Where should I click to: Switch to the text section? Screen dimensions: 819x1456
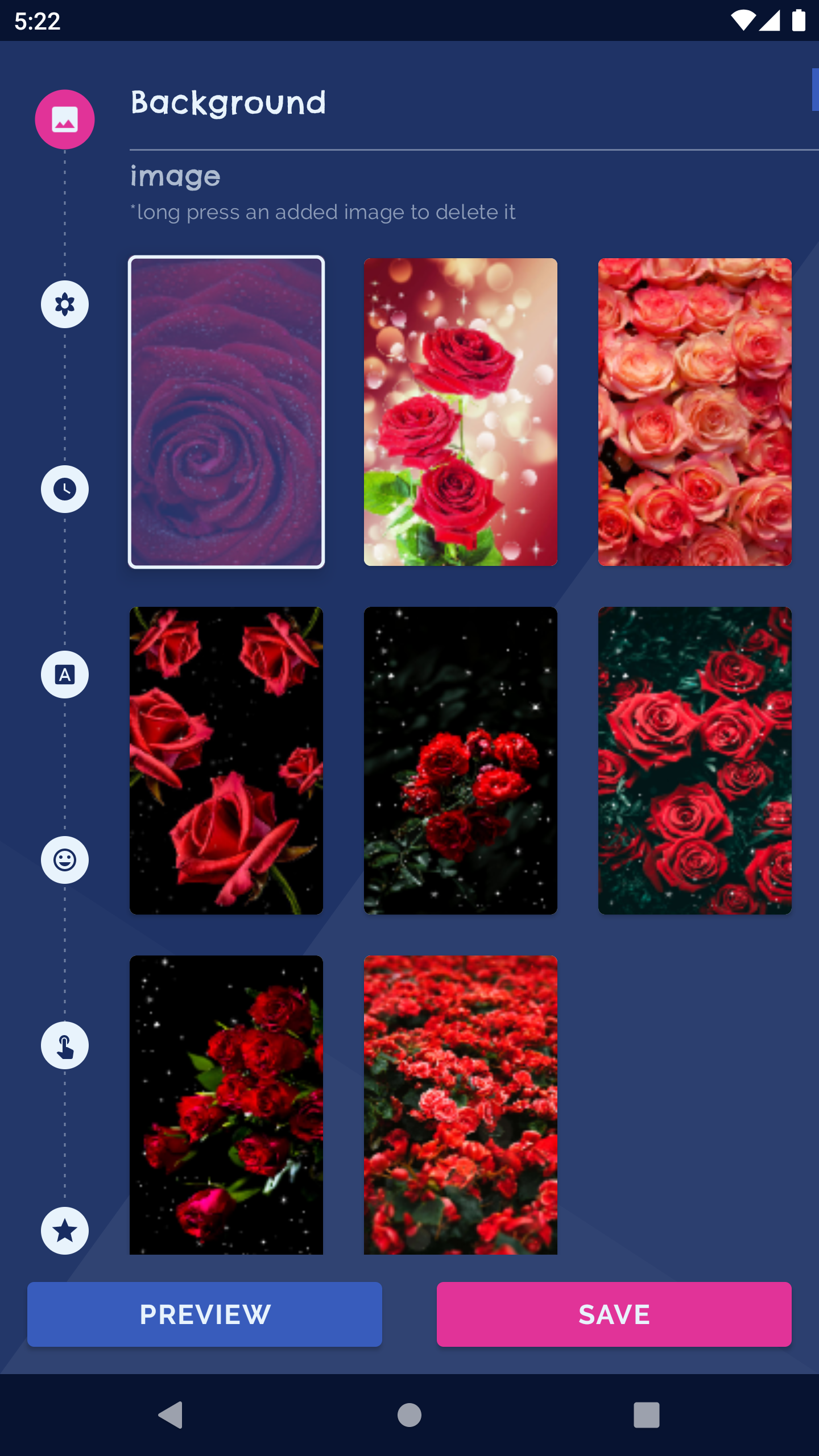(65, 675)
